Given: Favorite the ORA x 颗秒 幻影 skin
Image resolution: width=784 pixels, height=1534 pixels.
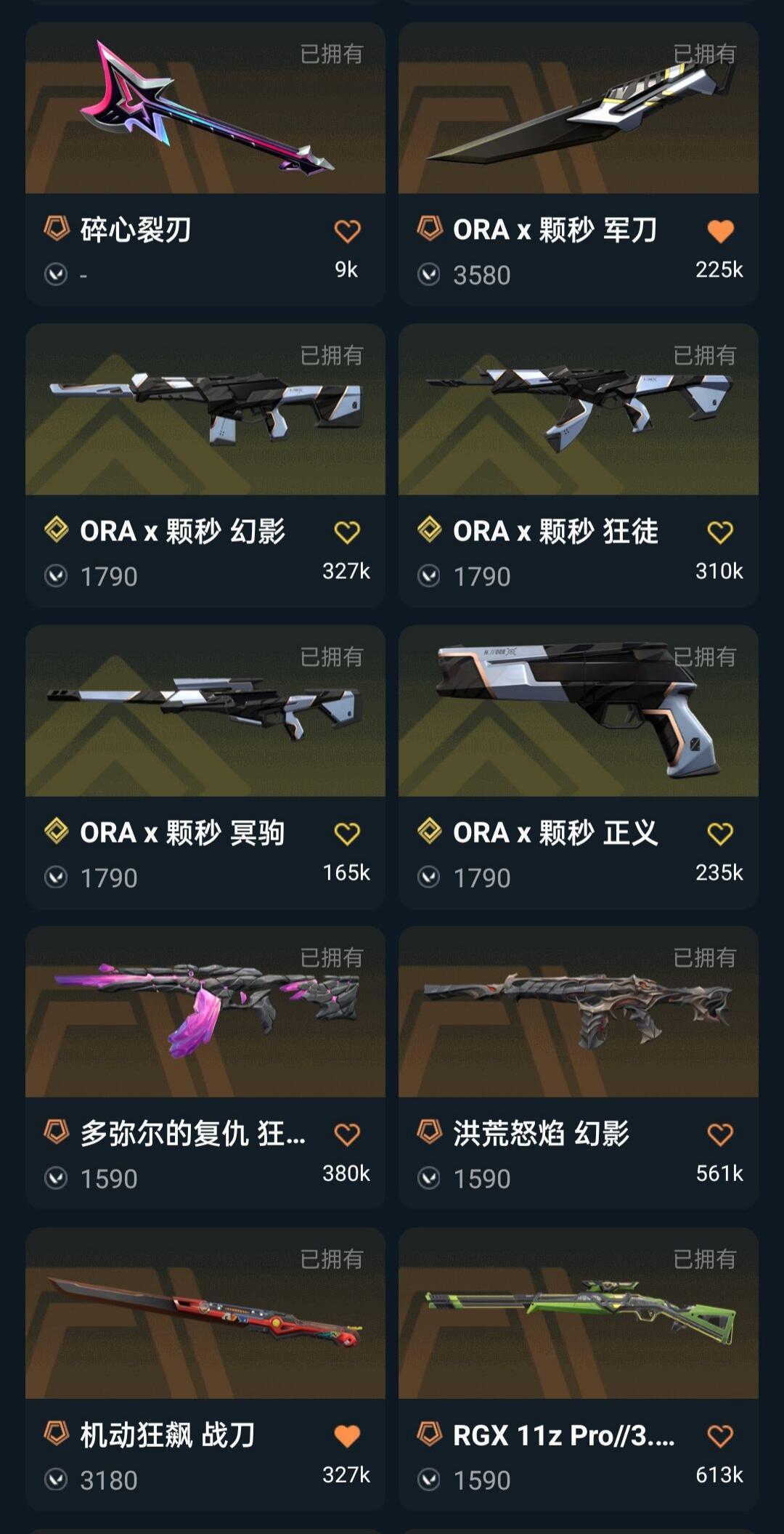Looking at the screenshot, I should (347, 532).
